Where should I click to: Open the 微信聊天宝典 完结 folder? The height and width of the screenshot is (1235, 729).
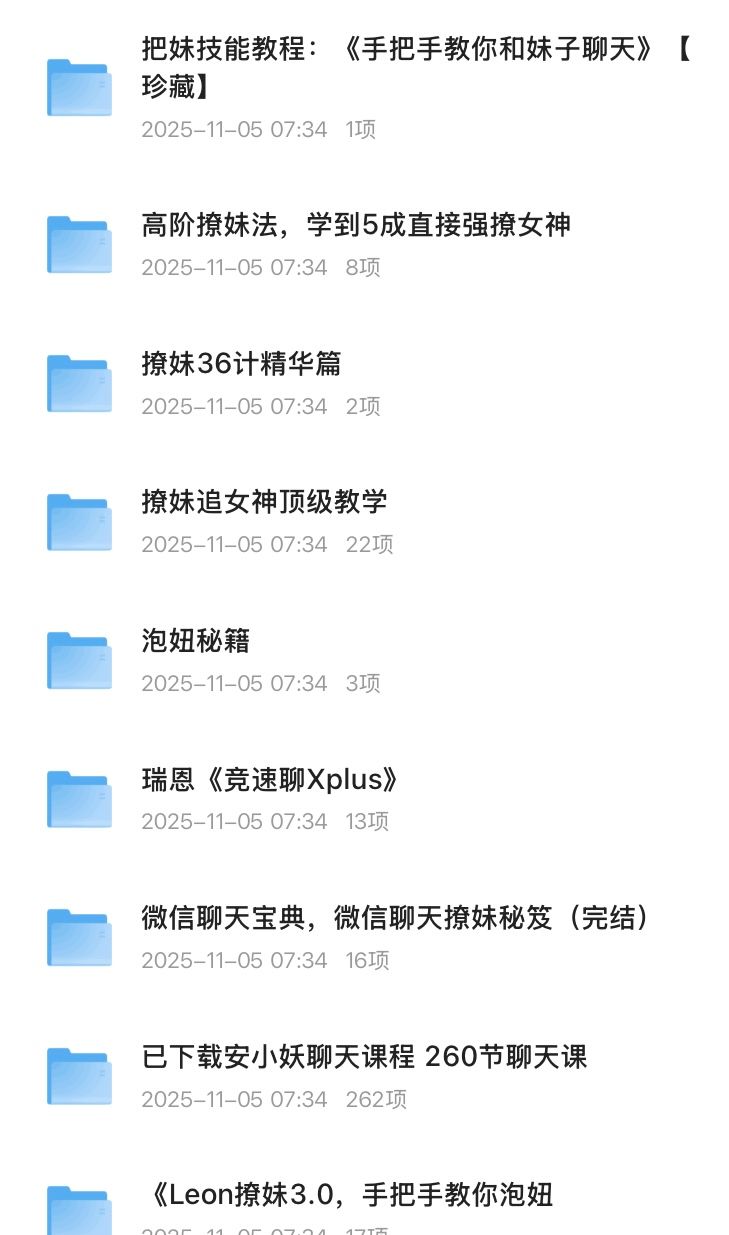[396, 918]
